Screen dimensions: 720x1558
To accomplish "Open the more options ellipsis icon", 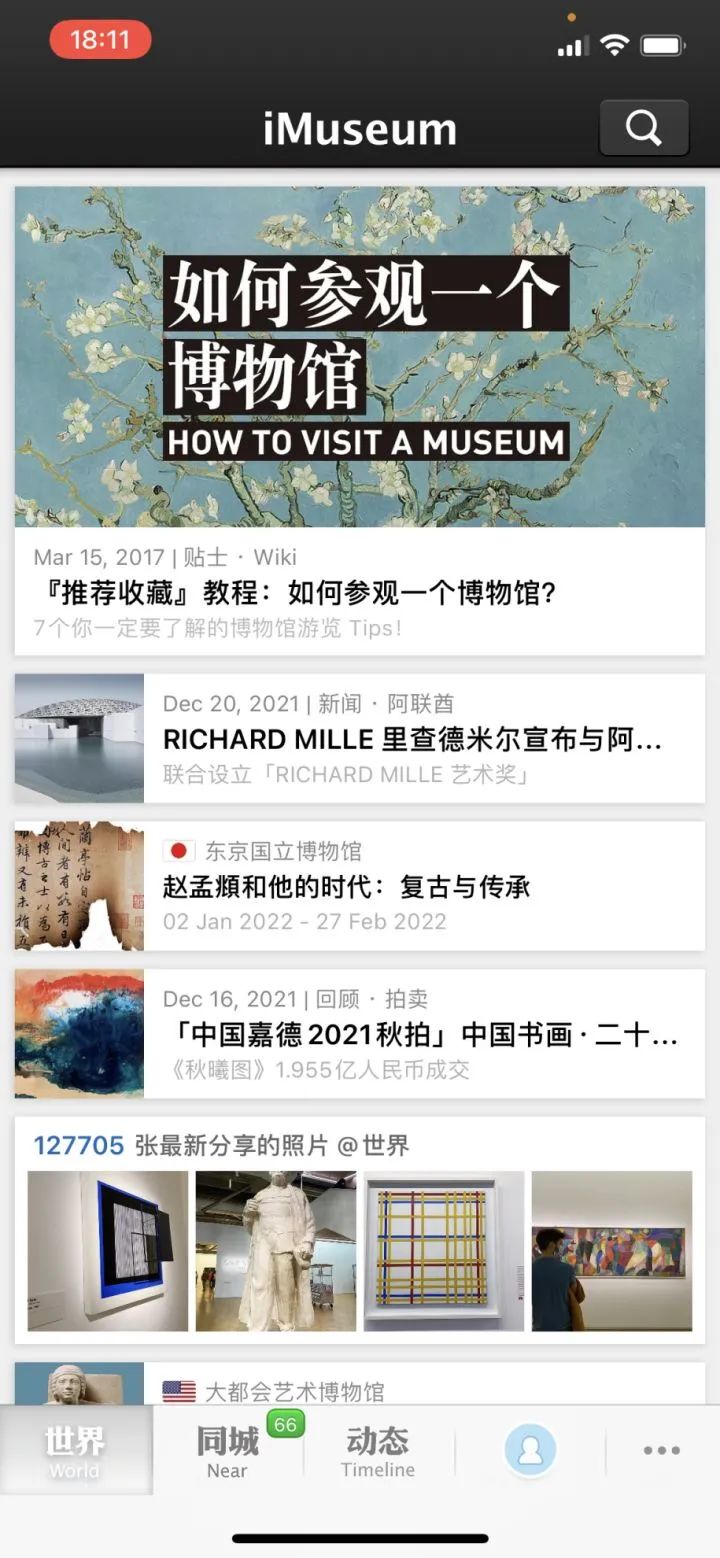I will click(x=659, y=1449).
